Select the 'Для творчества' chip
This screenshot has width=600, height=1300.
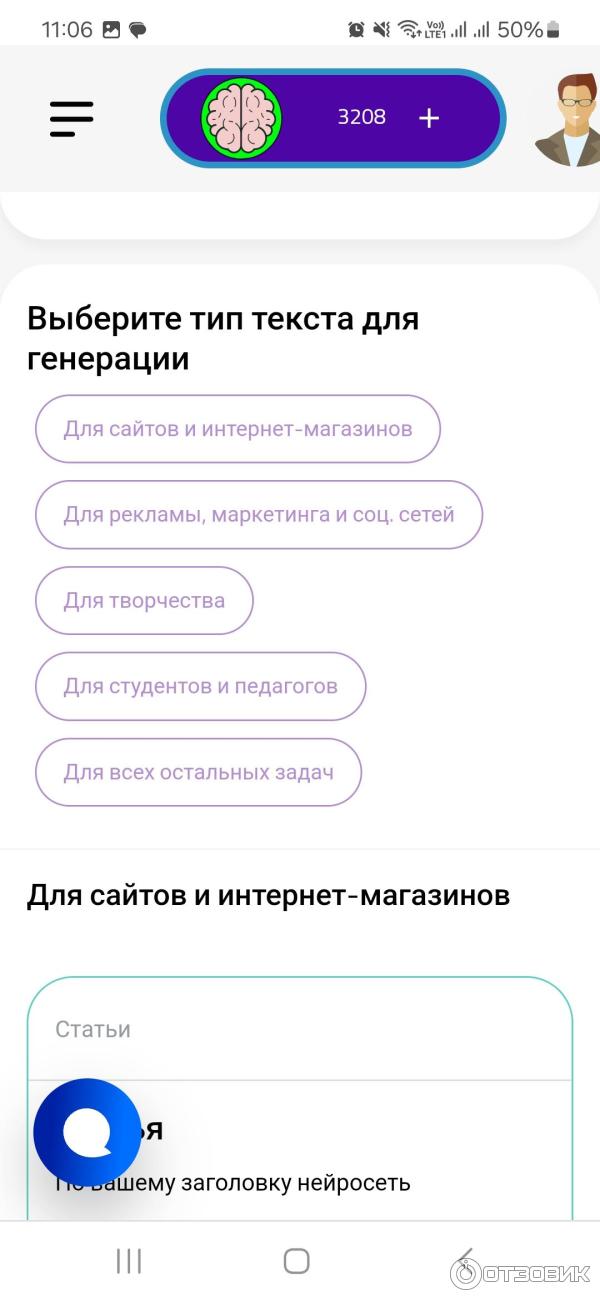[x=144, y=601]
